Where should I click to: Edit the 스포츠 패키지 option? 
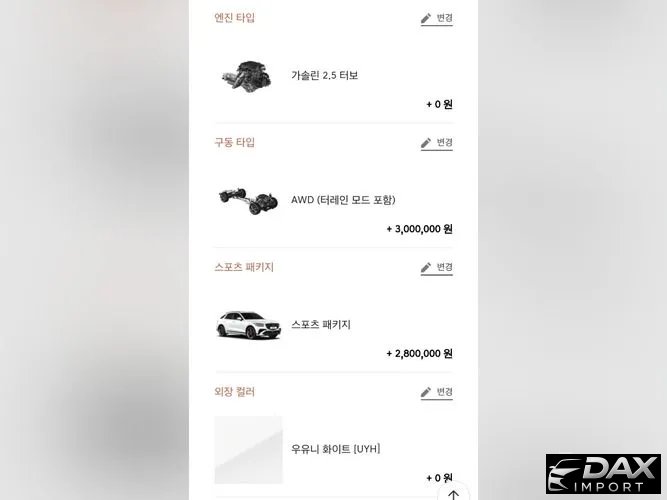click(x=436, y=268)
